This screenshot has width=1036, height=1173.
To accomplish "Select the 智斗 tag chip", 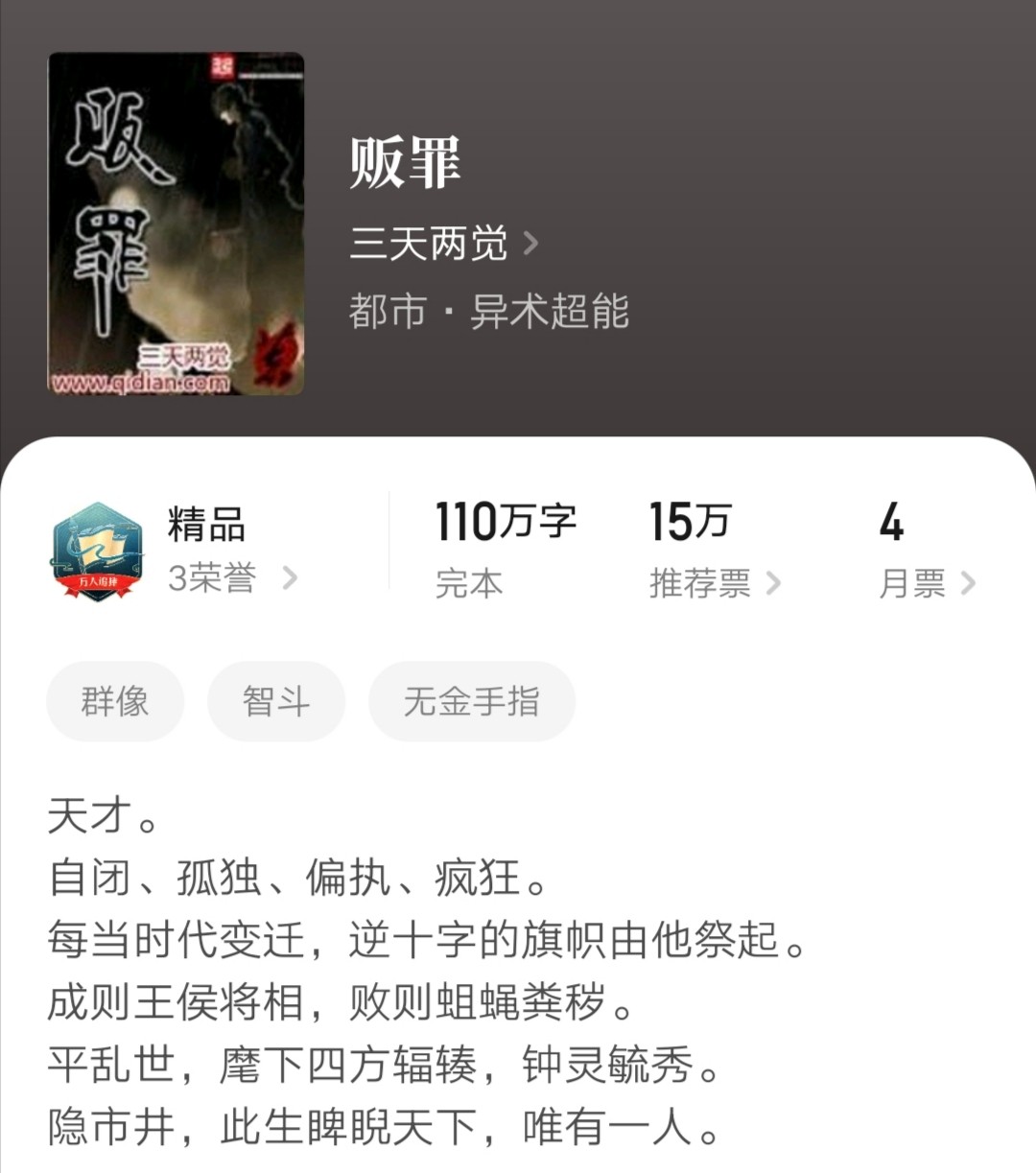I will pyautogui.click(x=276, y=701).
